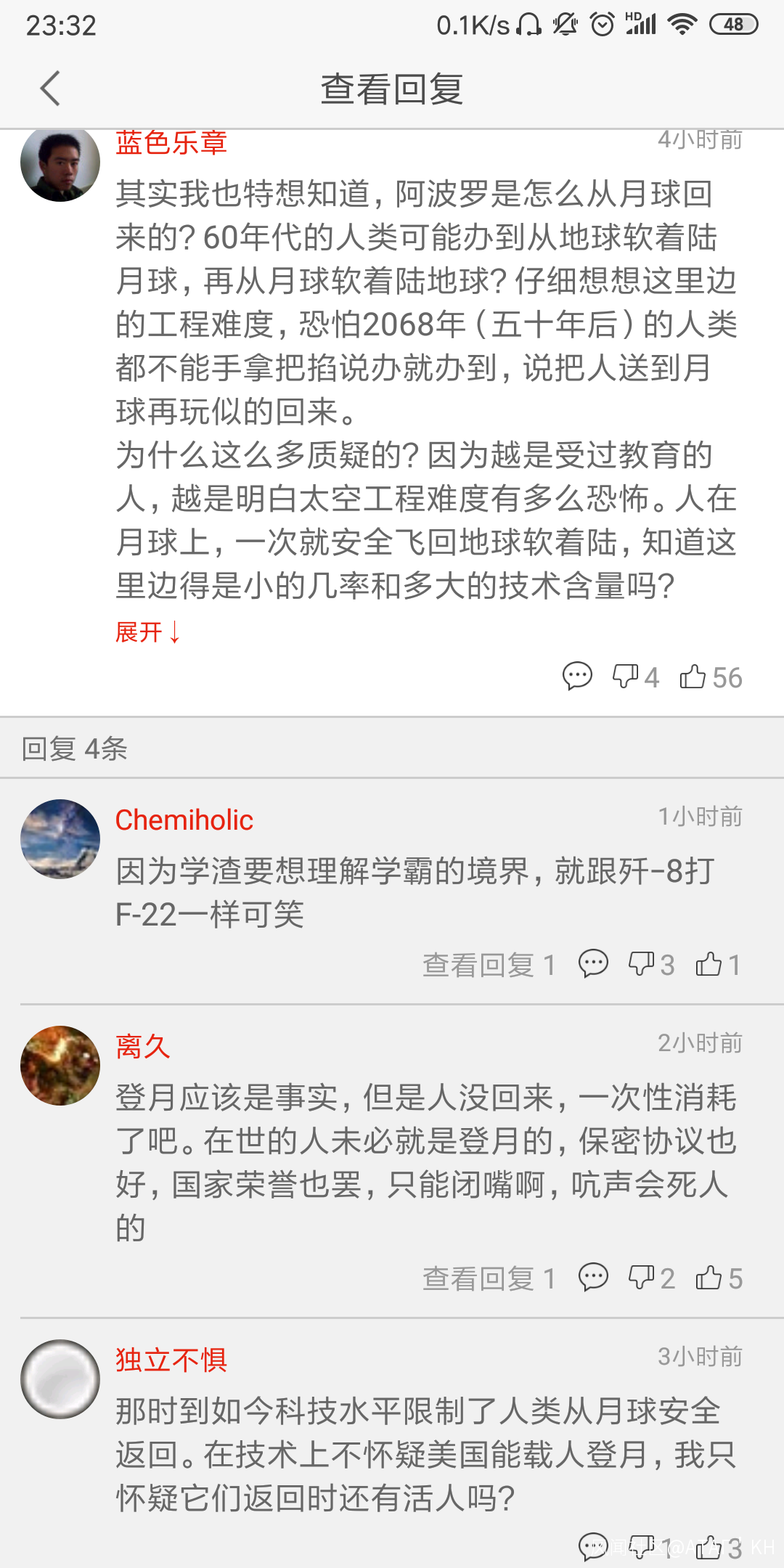View the reply under Chemiholic's comment
The height and width of the screenshot is (1568, 784).
[489, 965]
